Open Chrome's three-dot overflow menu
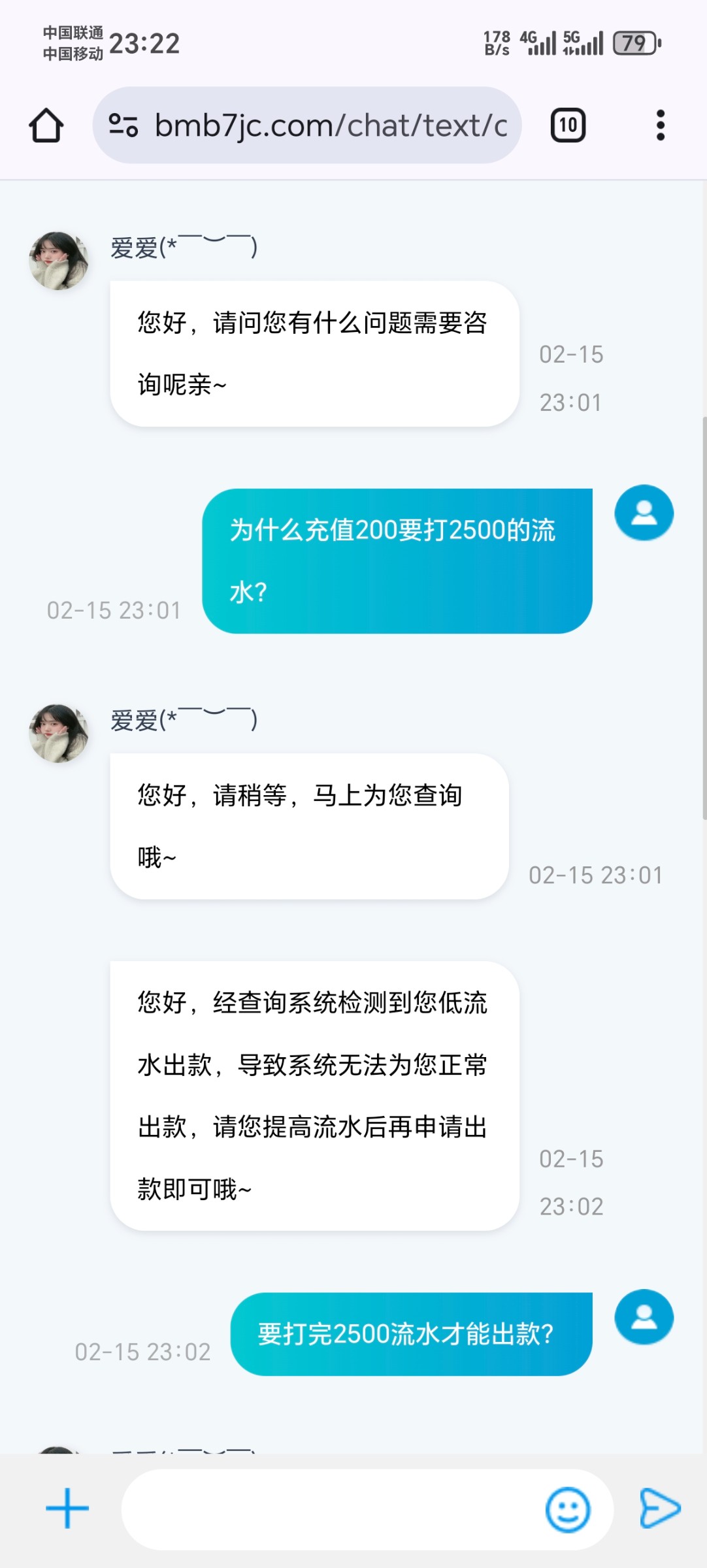The width and height of the screenshot is (707, 1568). point(661,124)
